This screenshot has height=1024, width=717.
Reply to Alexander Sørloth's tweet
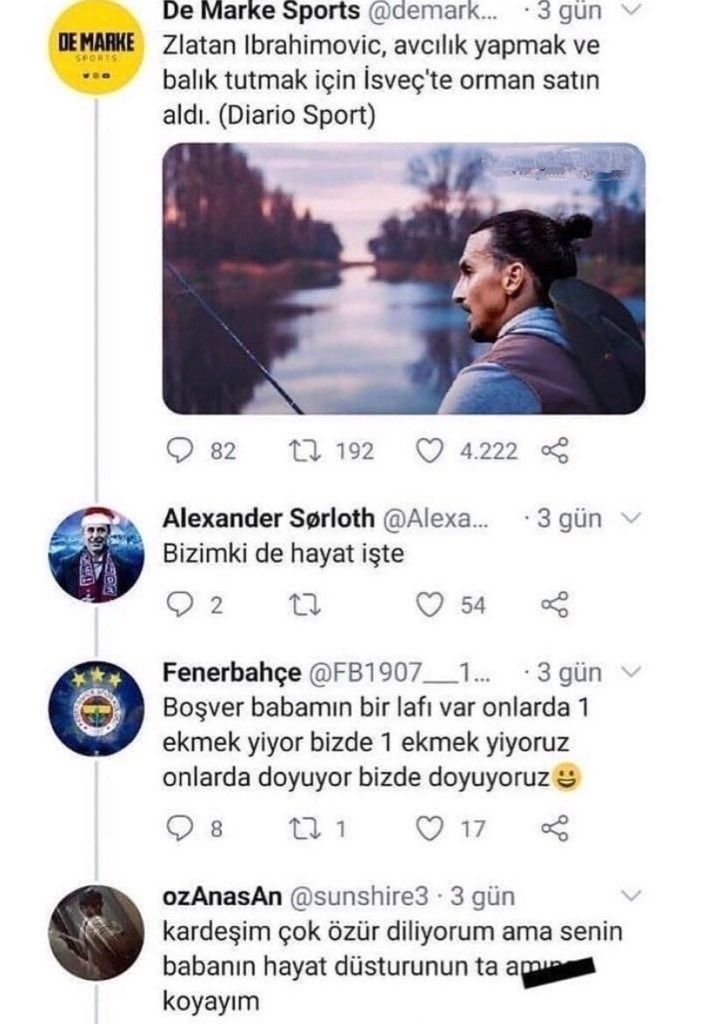point(180,605)
